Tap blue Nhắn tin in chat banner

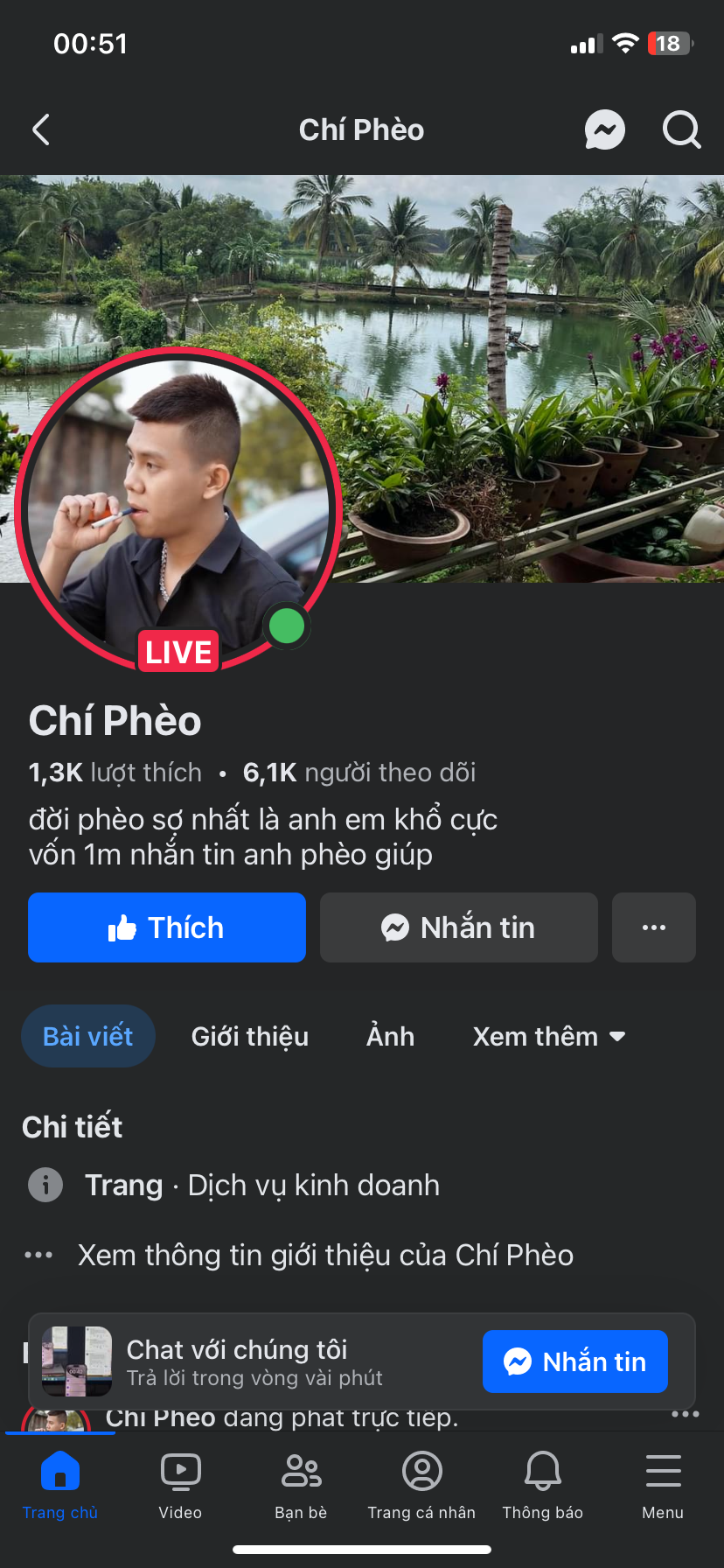pyautogui.click(x=575, y=1361)
